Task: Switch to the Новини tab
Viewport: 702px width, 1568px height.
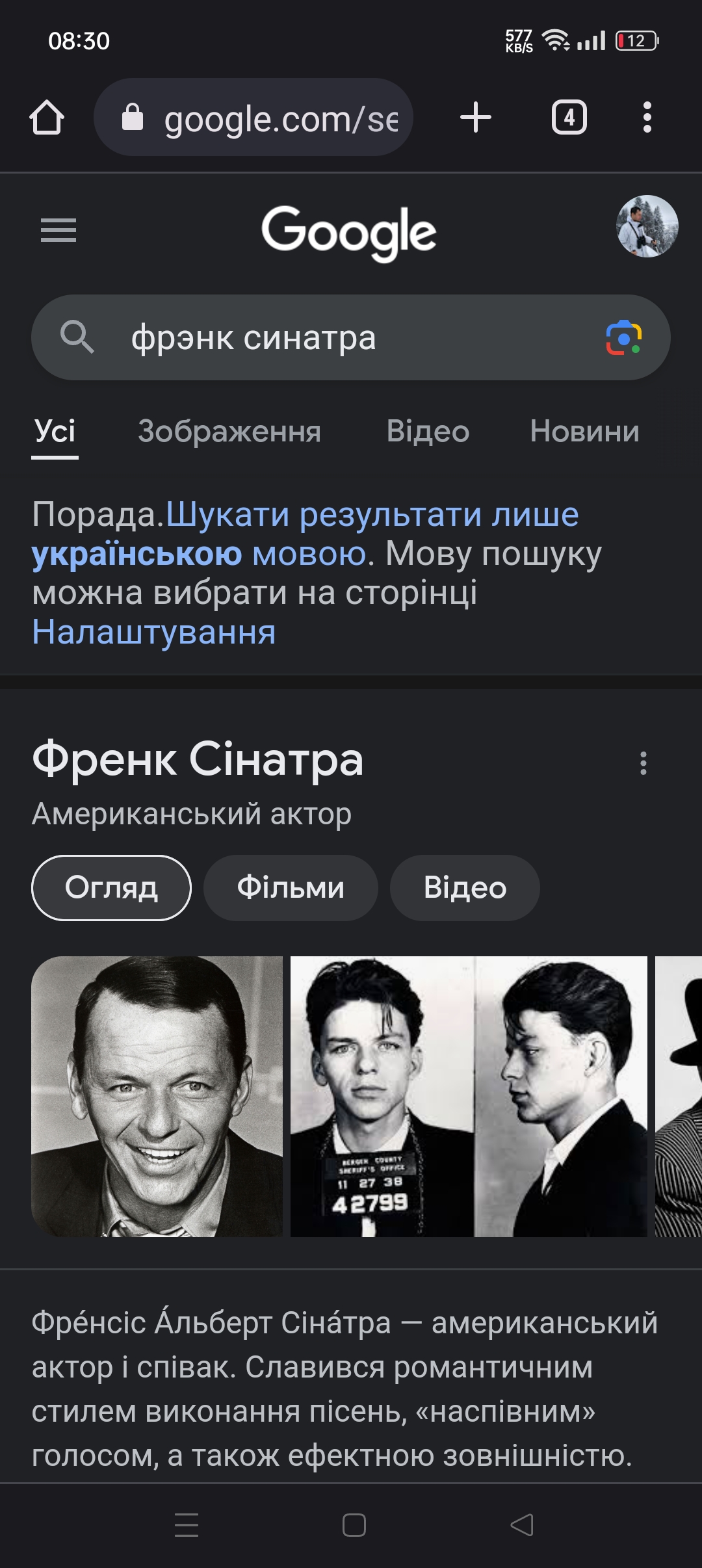Action: click(x=584, y=432)
